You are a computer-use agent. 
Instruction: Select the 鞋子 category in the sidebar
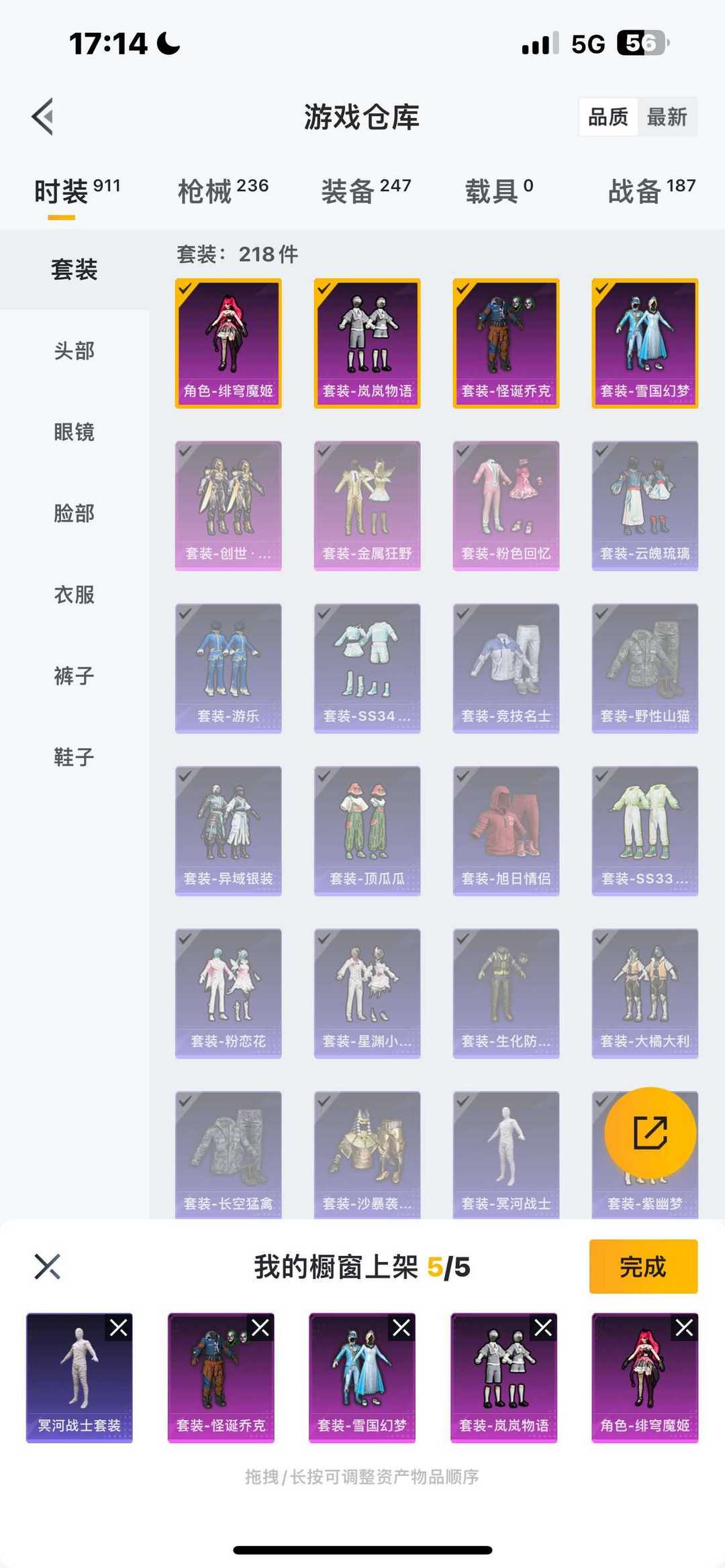pyautogui.click(x=75, y=757)
